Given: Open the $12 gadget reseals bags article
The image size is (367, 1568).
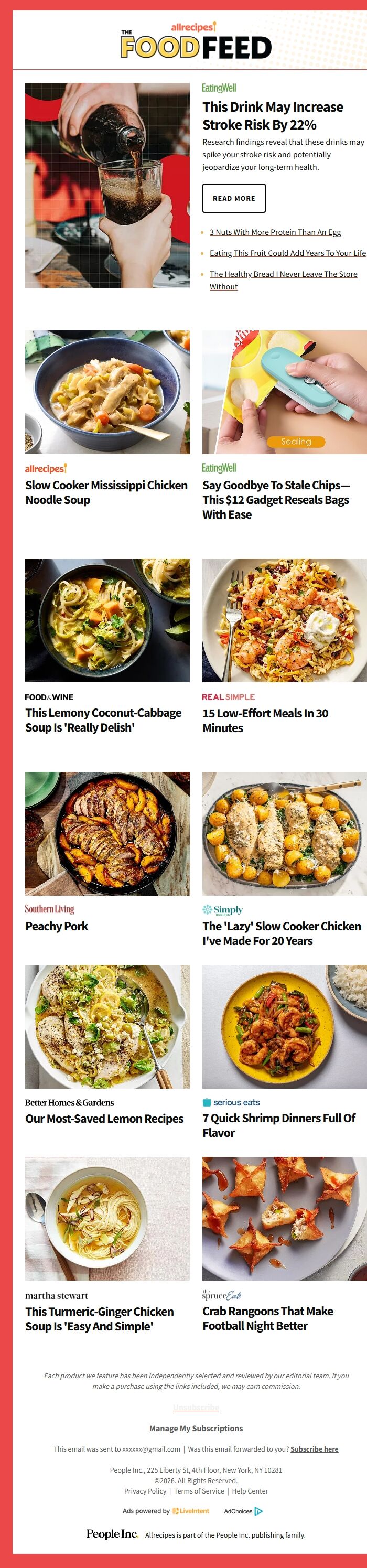Looking at the screenshot, I should (x=276, y=500).
